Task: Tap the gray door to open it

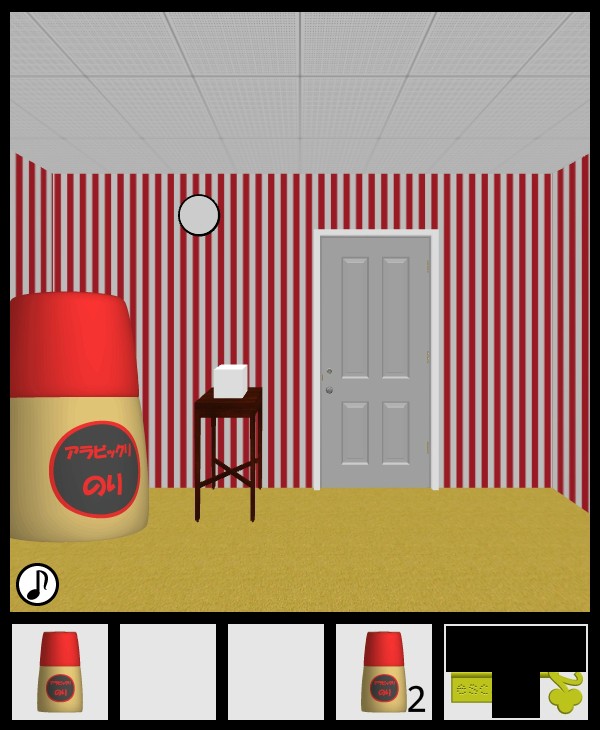Action: [x=376, y=360]
